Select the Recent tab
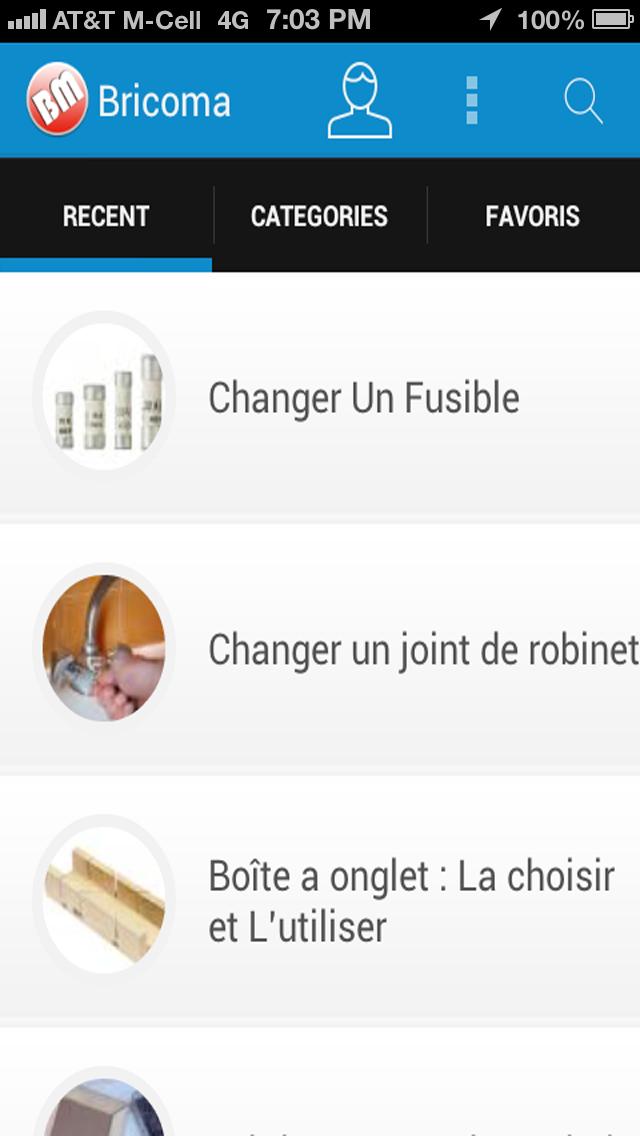This screenshot has height=1136, width=640. tap(106, 216)
